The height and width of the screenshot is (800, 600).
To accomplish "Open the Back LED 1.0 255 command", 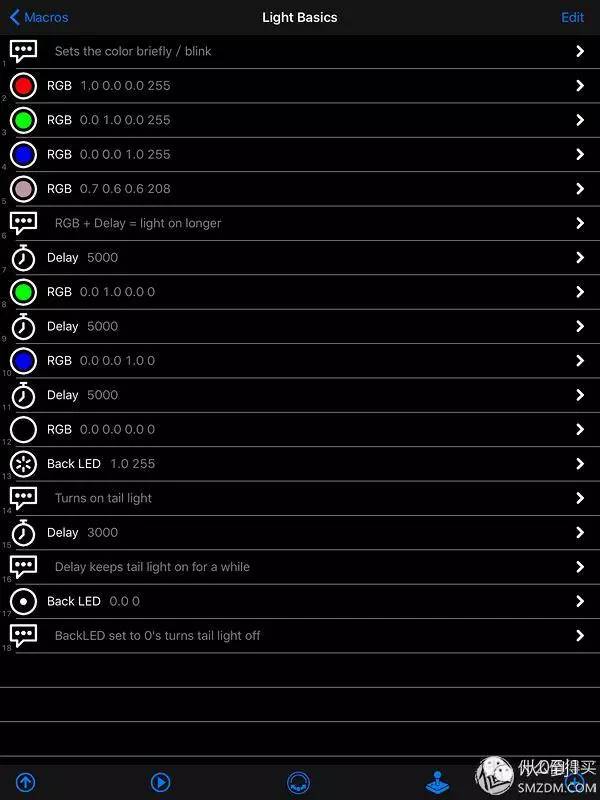I will pos(300,464).
